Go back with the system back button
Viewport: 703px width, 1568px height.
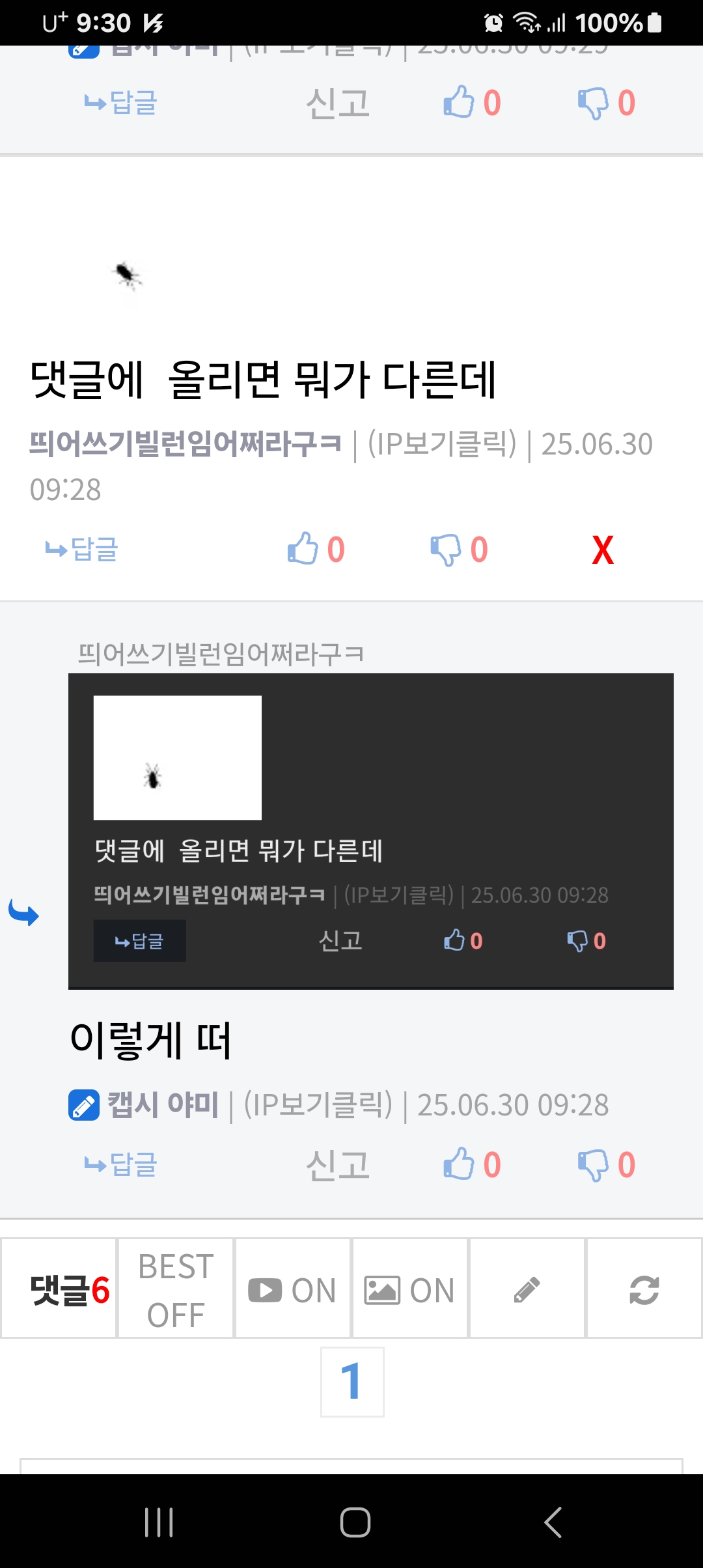click(552, 1522)
